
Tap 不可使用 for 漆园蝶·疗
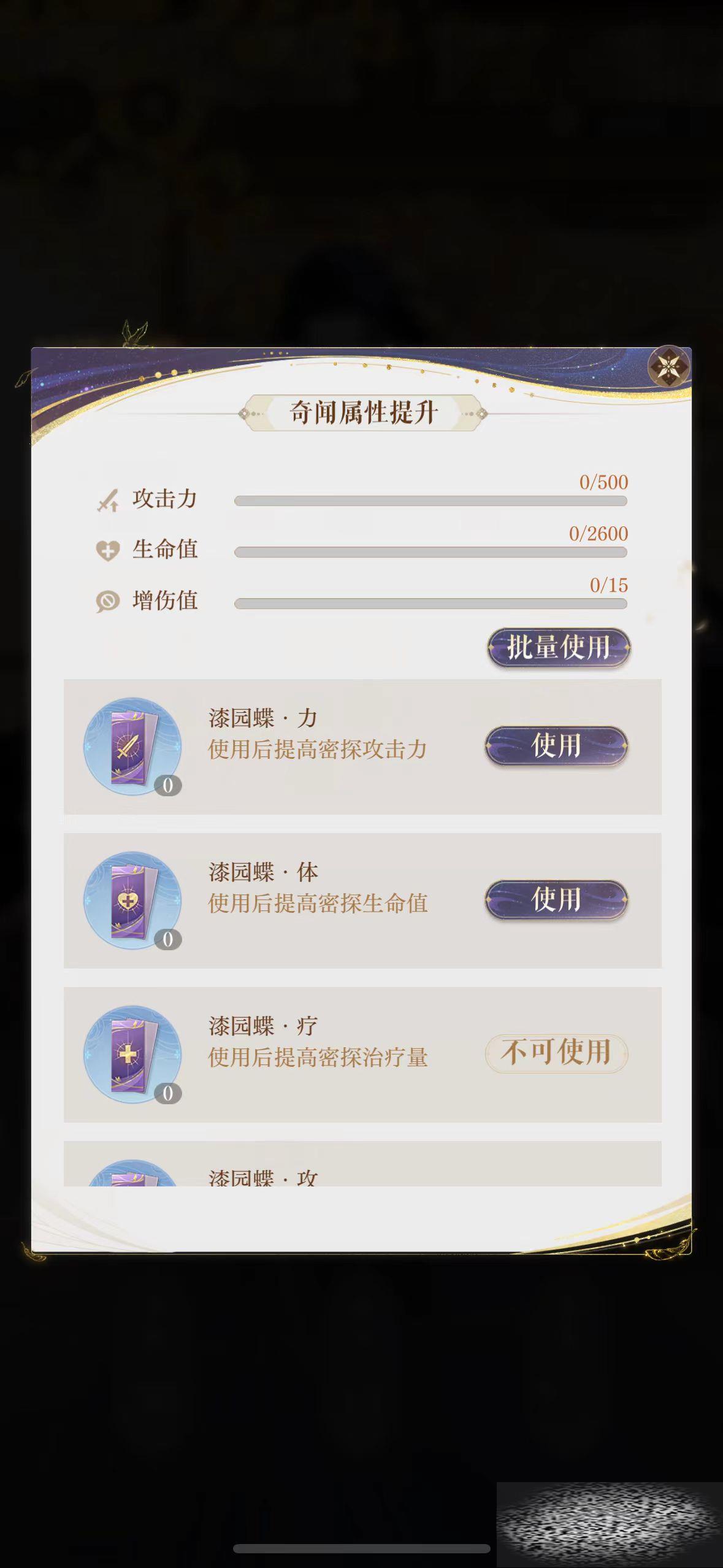(x=556, y=1053)
